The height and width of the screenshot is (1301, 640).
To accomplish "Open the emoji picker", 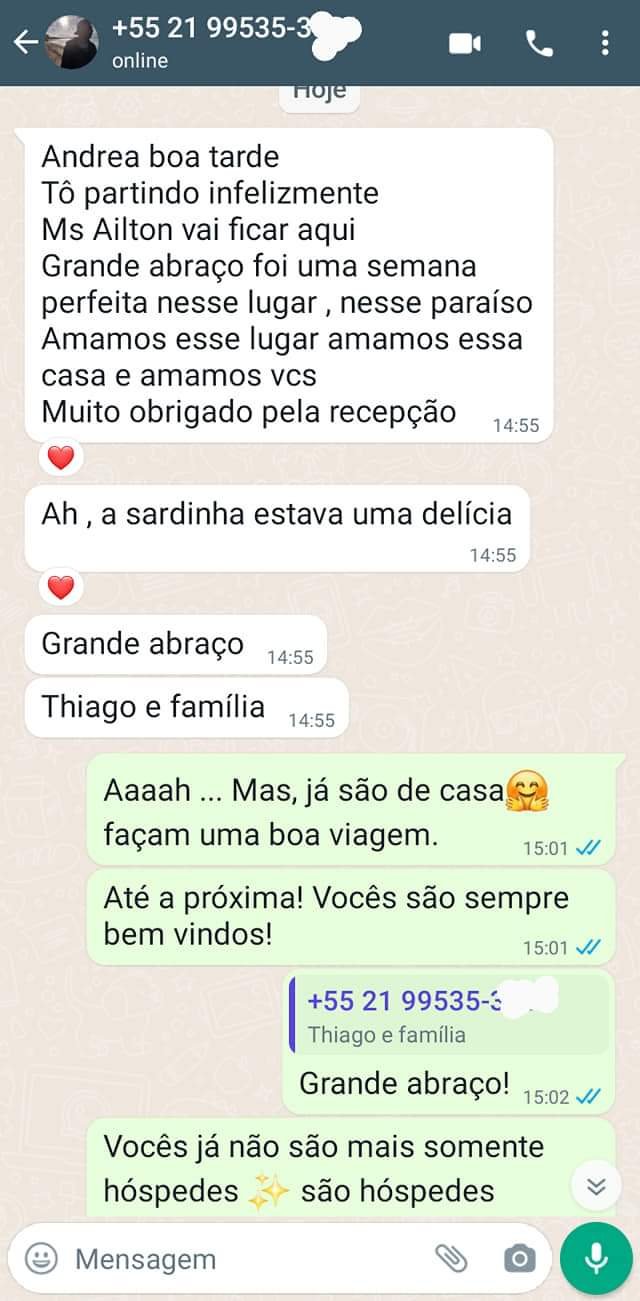I will (x=41, y=1258).
